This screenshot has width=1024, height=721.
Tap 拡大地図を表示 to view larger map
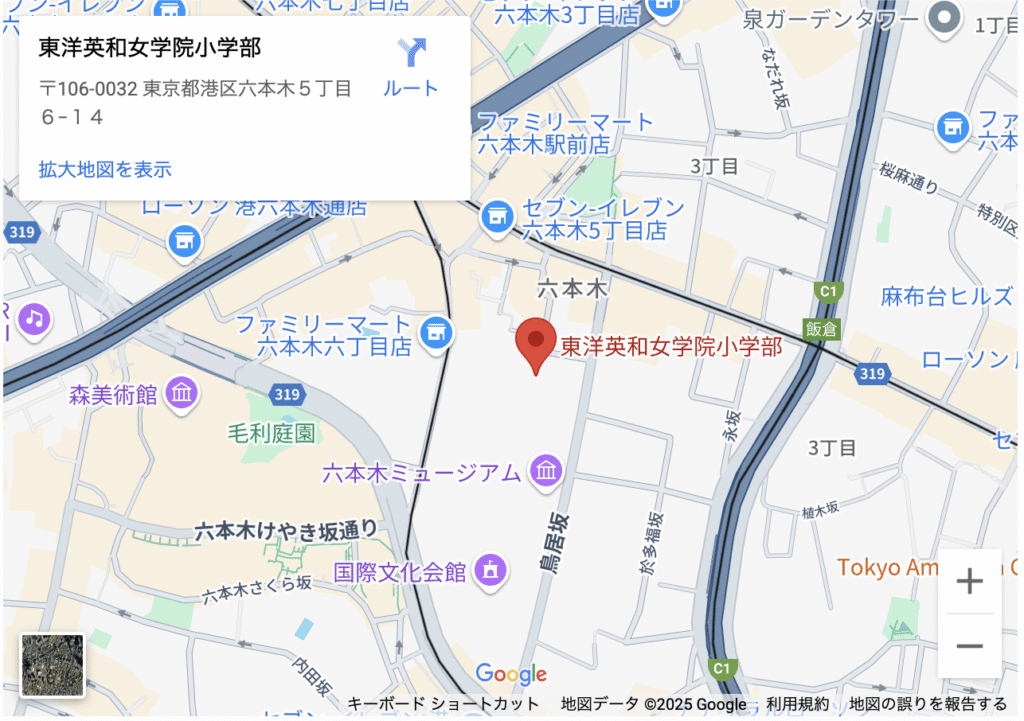(105, 169)
